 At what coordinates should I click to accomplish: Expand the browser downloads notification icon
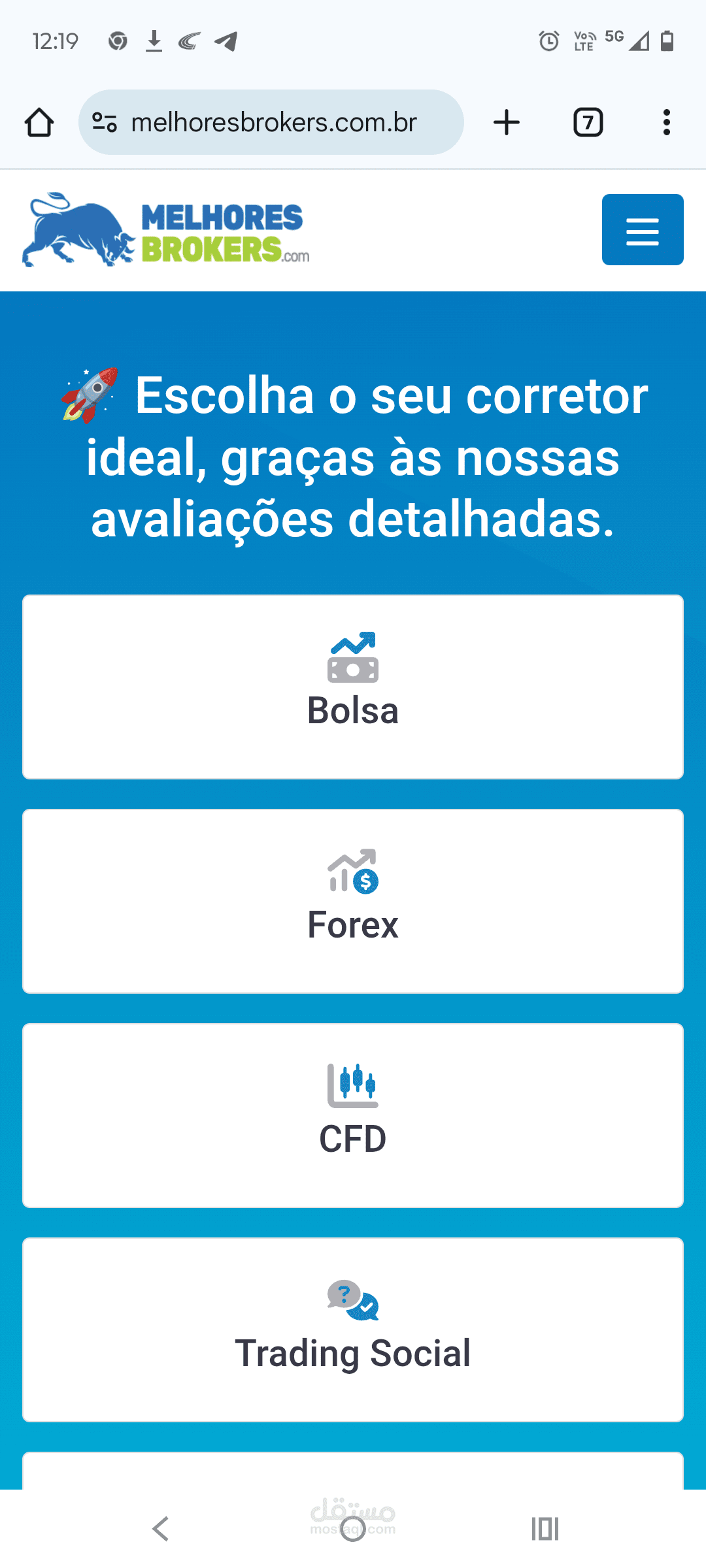click(x=154, y=41)
